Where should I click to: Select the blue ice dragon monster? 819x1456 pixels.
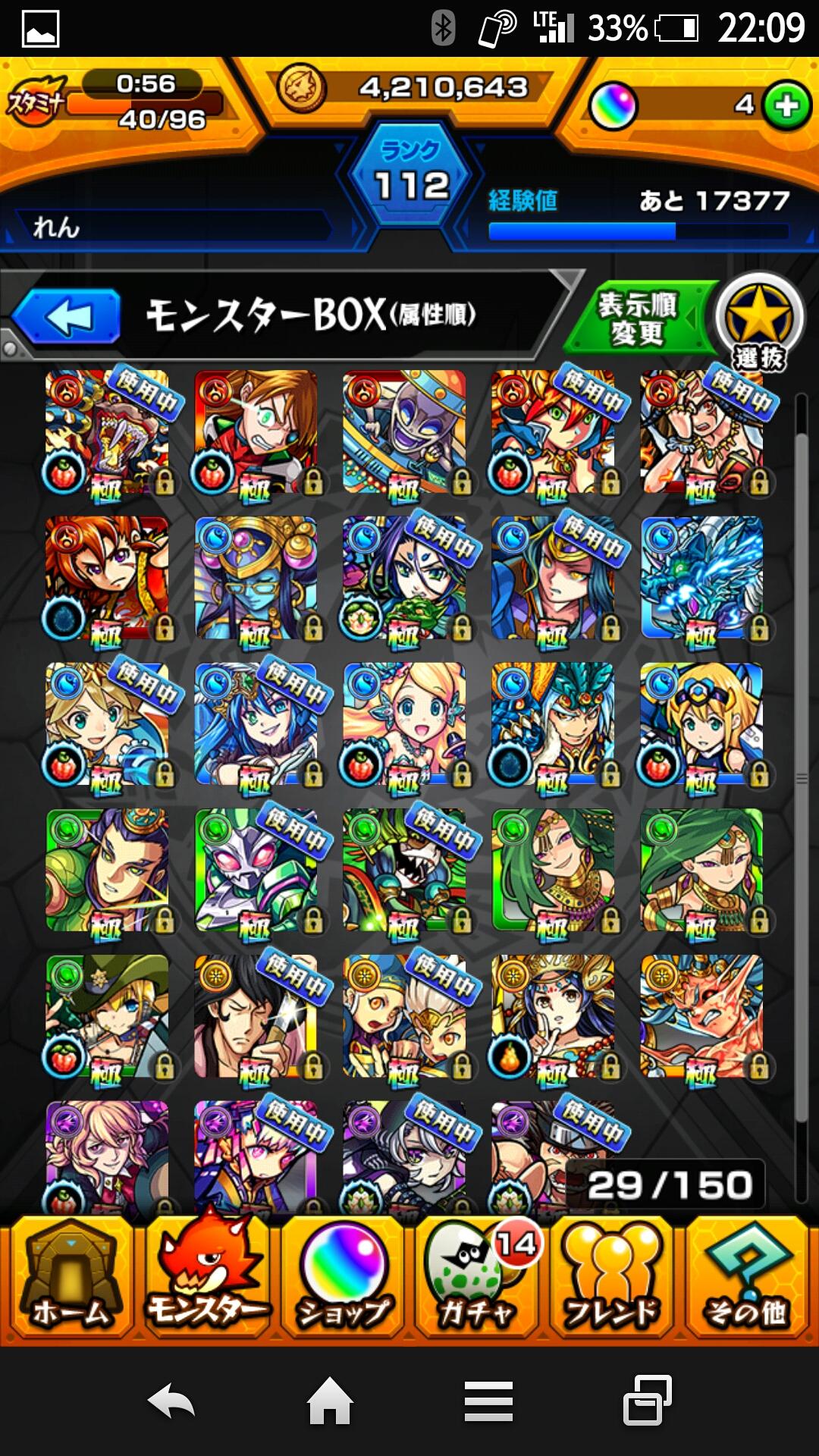(702, 579)
